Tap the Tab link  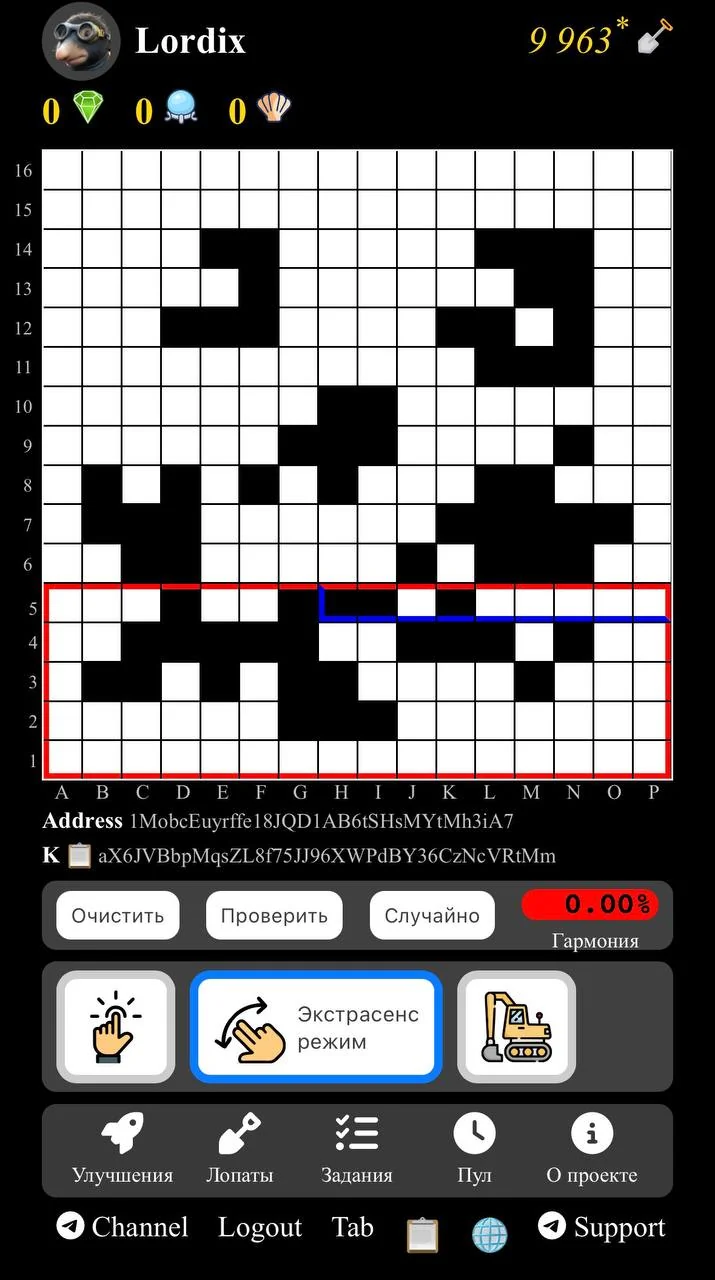pos(352,1227)
